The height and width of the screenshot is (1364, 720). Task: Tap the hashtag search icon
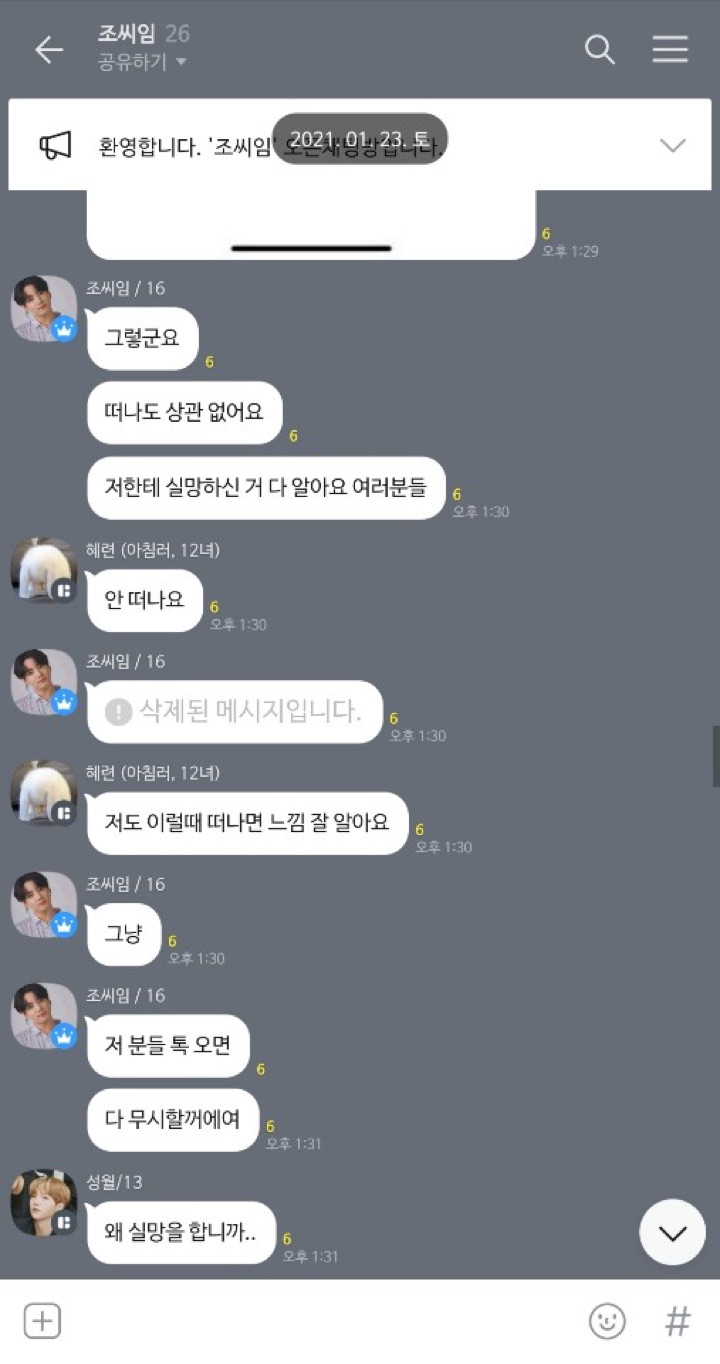pos(677,1321)
